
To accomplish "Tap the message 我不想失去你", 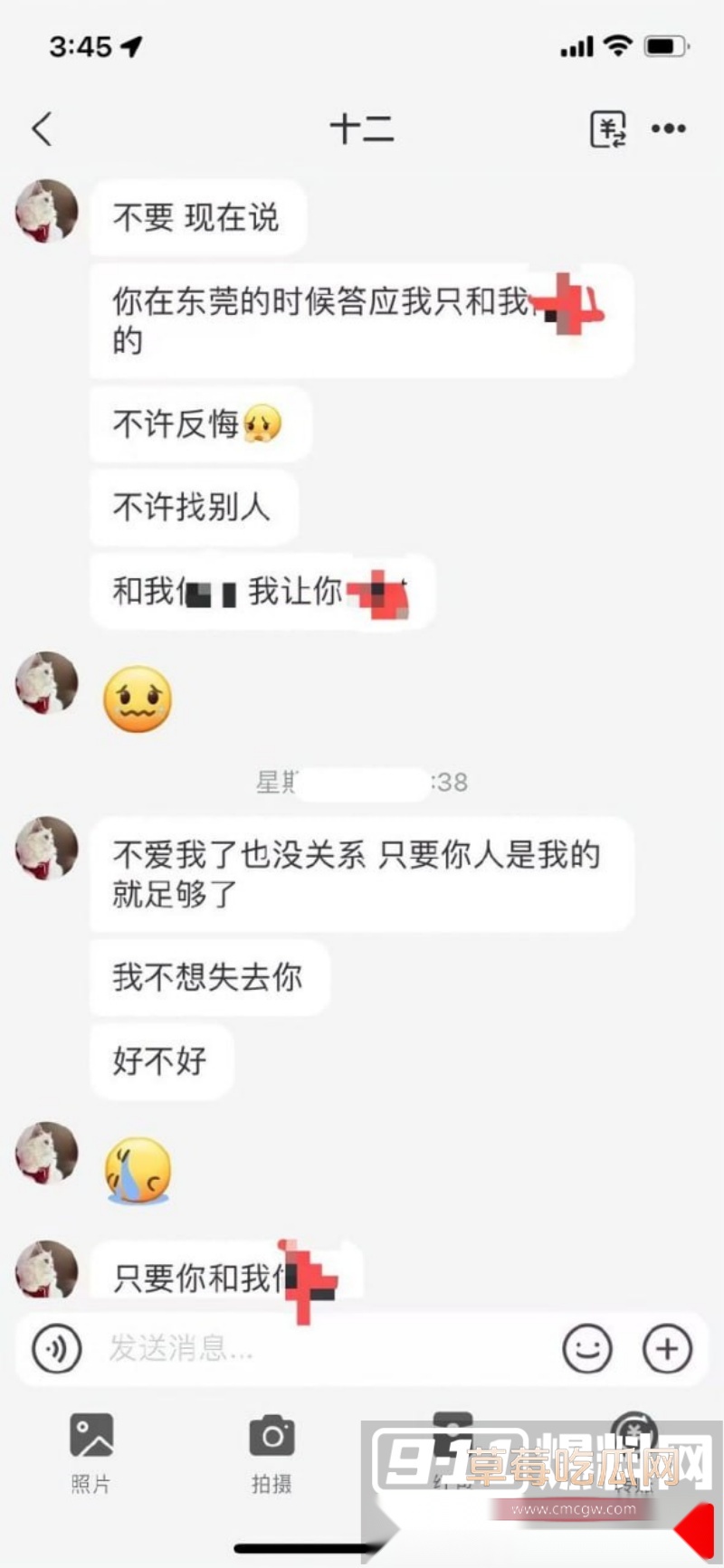I will pos(208,977).
